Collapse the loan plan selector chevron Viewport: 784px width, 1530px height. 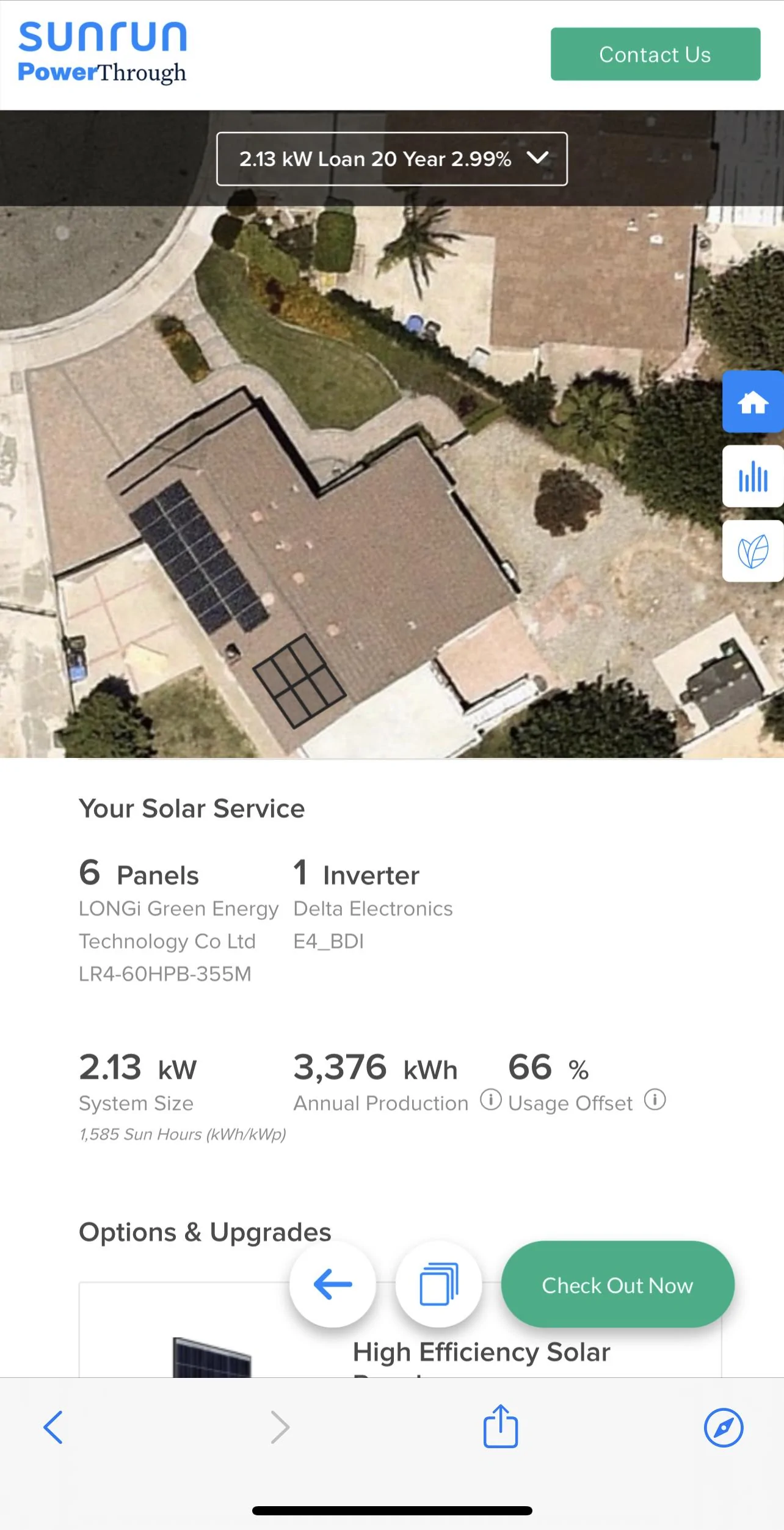click(x=539, y=159)
